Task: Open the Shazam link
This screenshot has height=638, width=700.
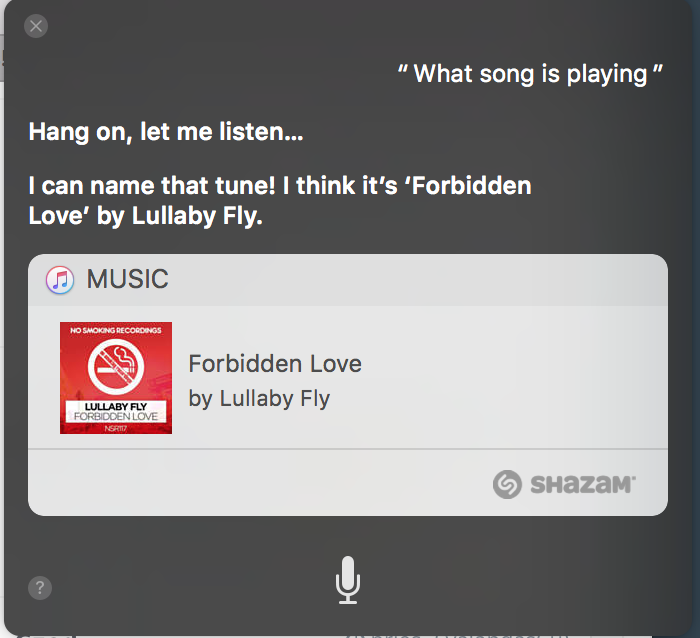Action: (565, 484)
